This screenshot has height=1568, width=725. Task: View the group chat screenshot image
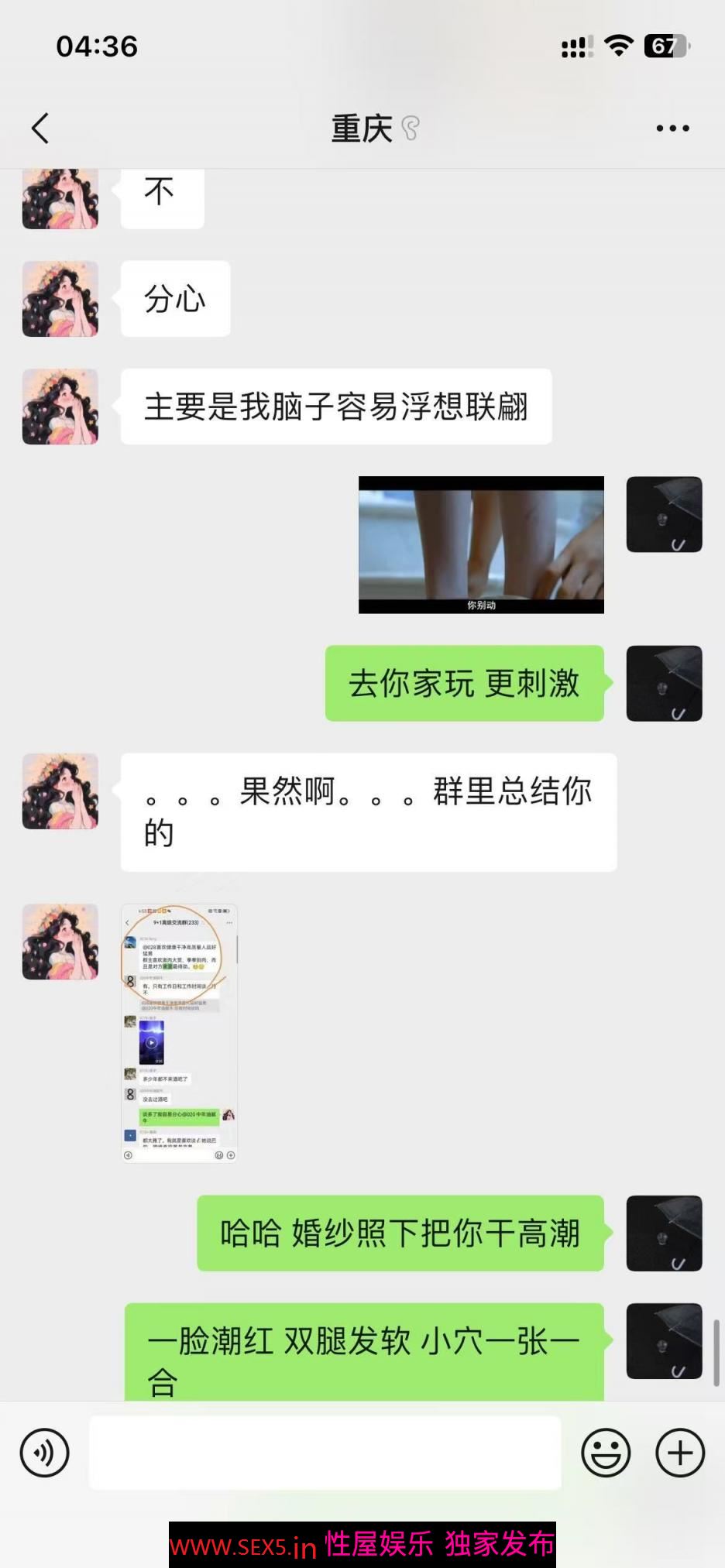(x=180, y=1033)
